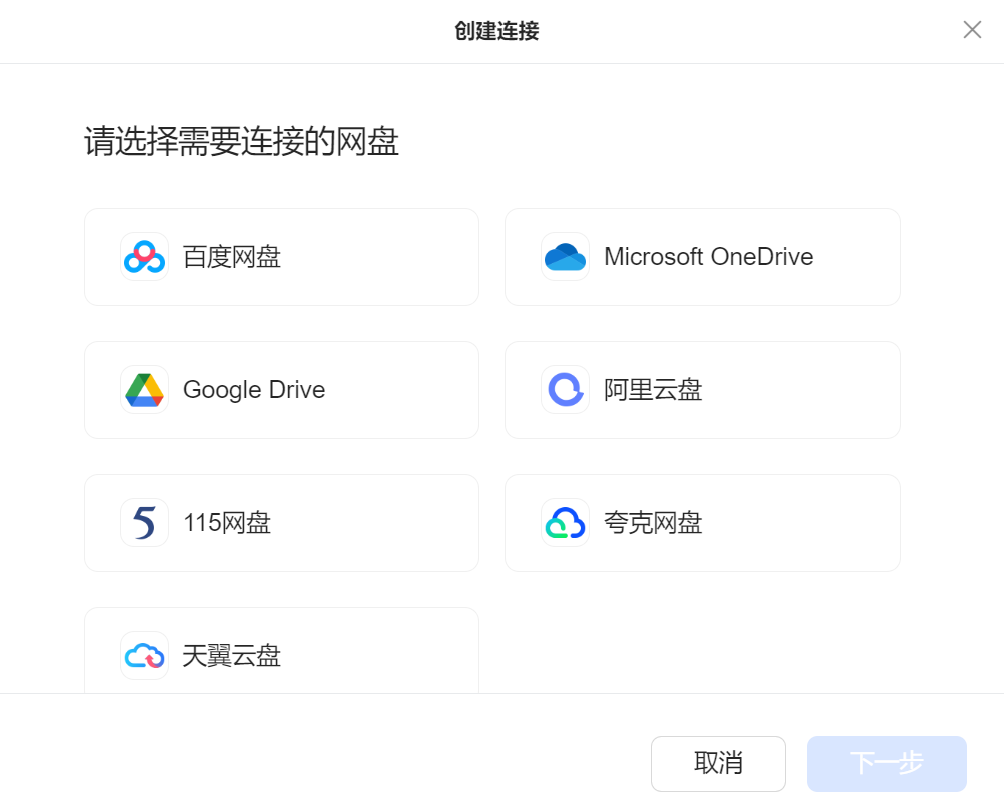
Task: Close the 创建连接 dialog
Action: pos(972,30)
